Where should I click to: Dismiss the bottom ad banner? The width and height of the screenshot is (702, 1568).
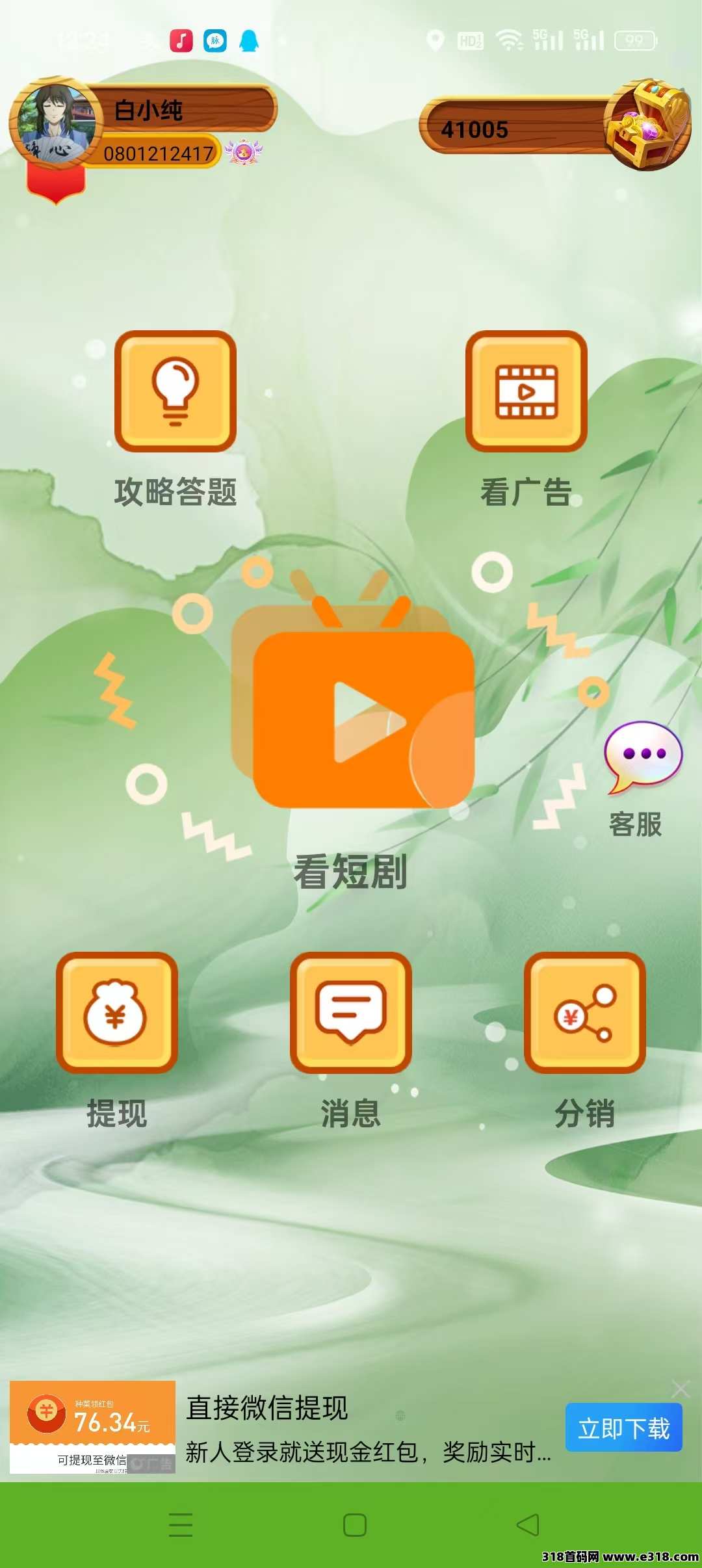coord(681,1389)
